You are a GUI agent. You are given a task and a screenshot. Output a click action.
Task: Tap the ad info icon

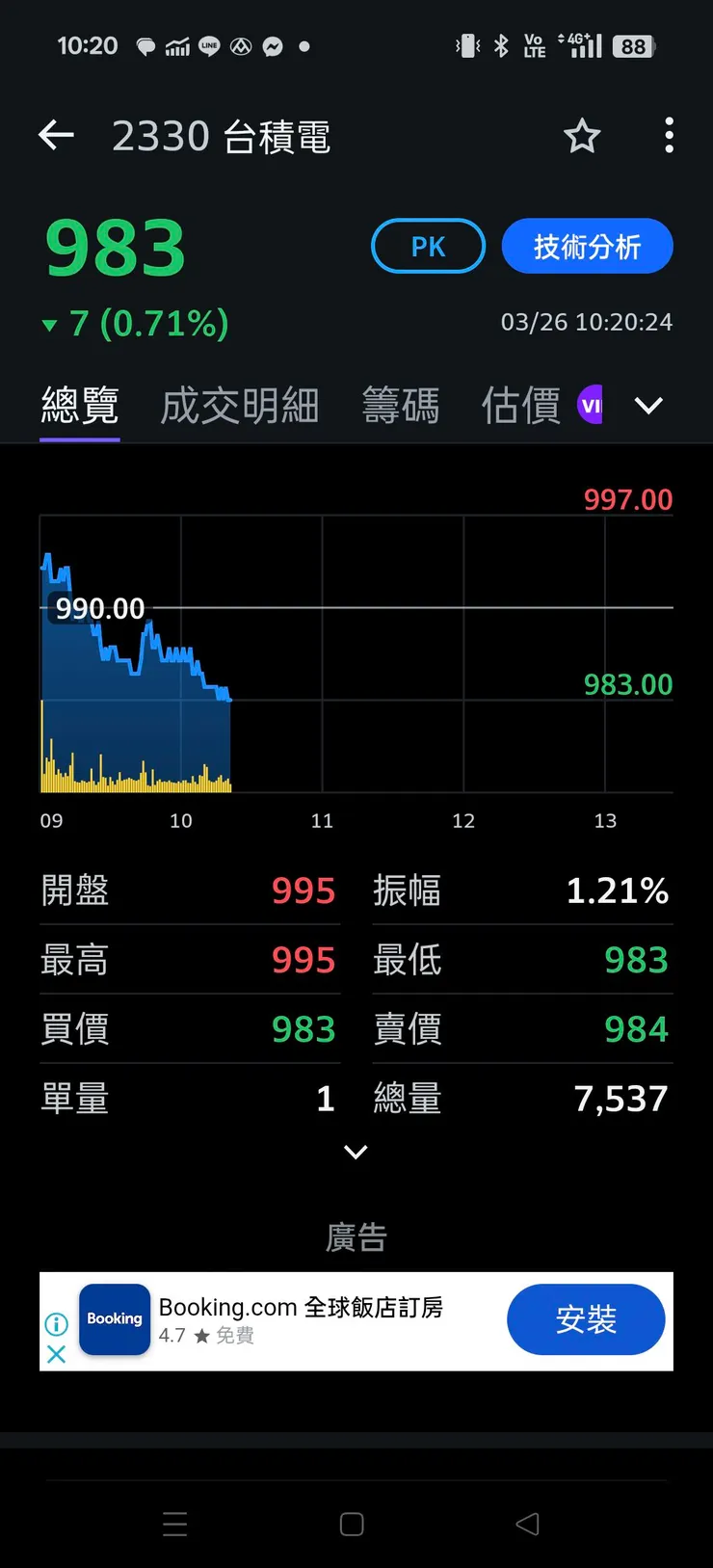click(x=56, y=1322)
